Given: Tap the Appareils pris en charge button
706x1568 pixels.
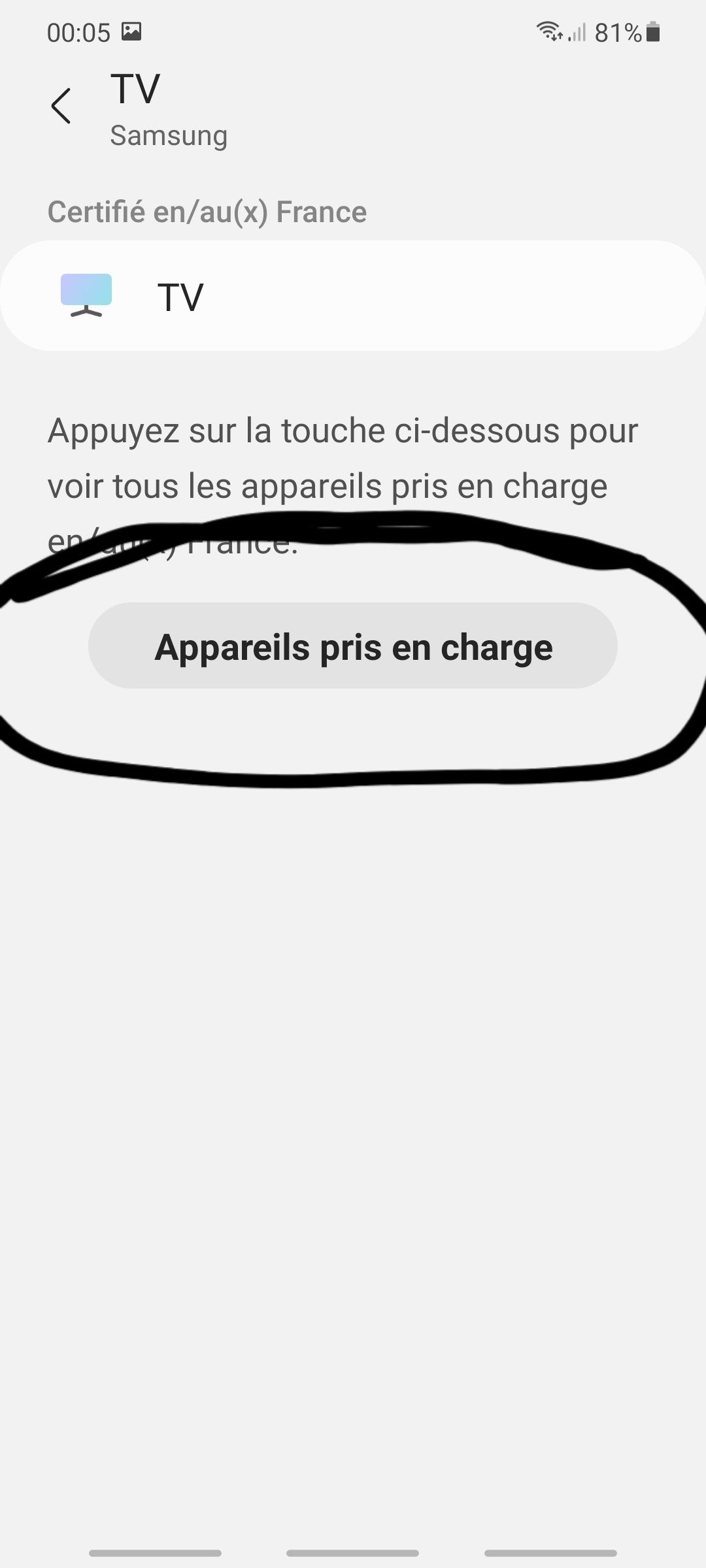Looking at the screenshot, I should click(353, 646).
